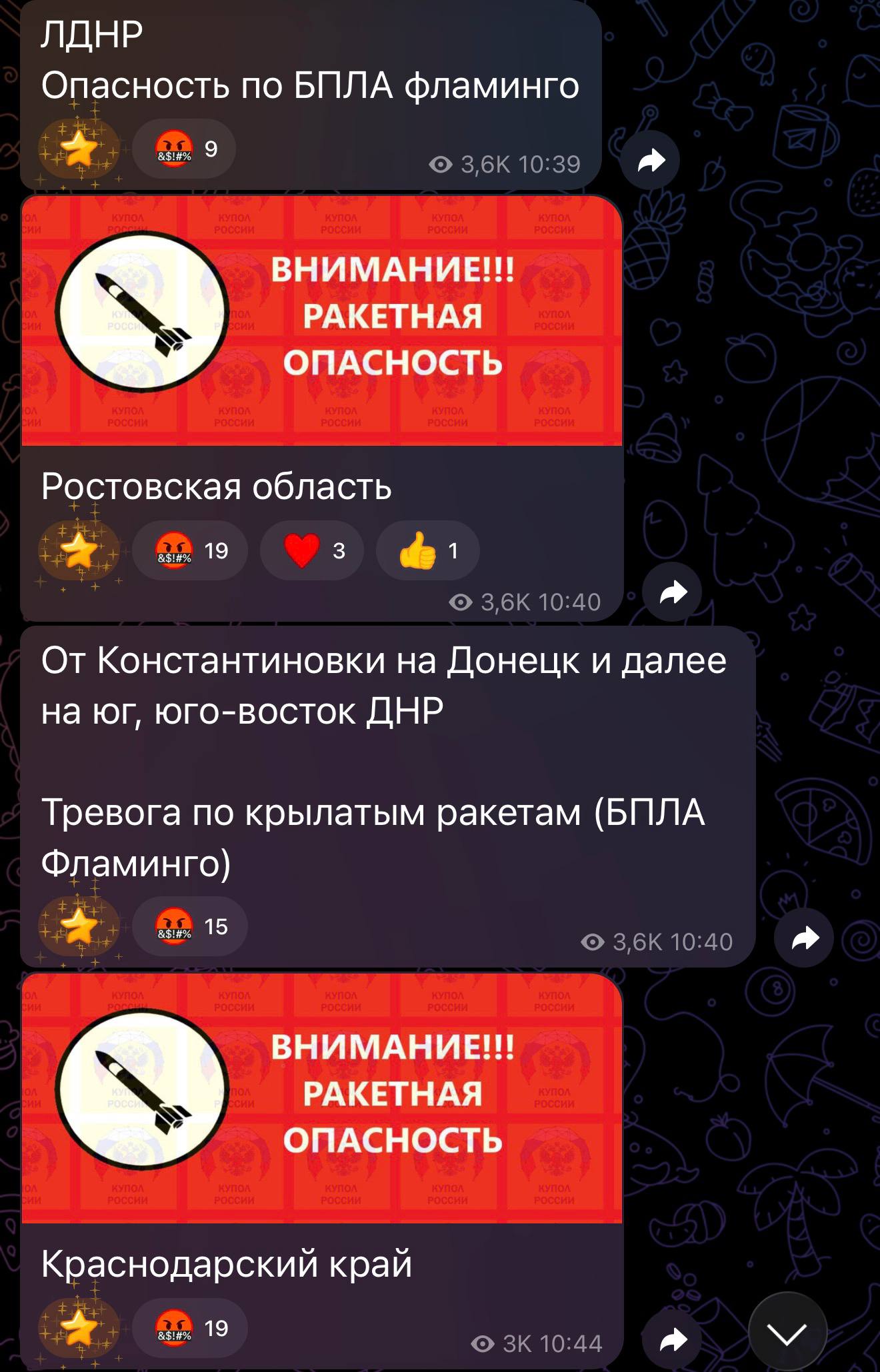The height and width of the screenshot is (1372, 880).
Task: Tap the angry reaction with 9 votes
Action: point(185,149)
